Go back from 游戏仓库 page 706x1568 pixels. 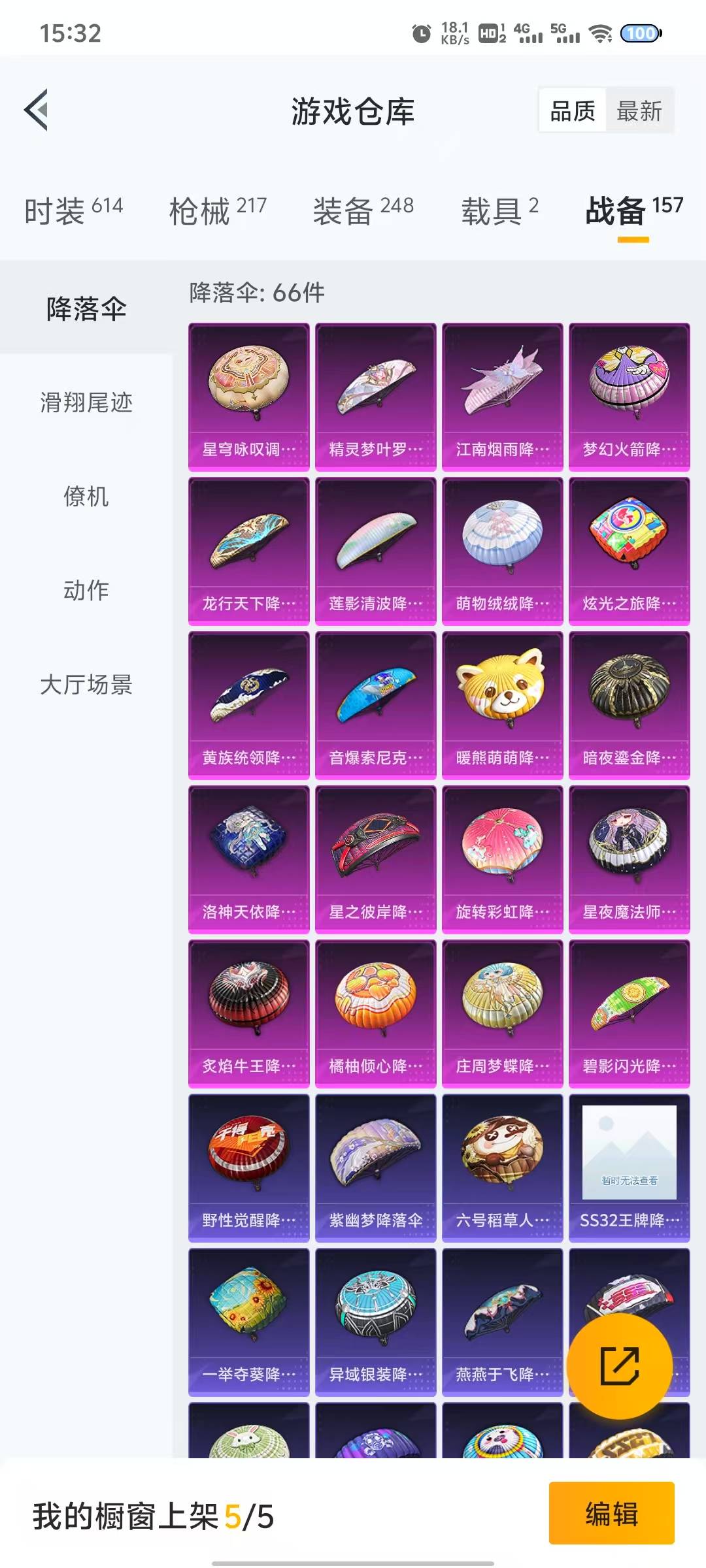(37, 110)
